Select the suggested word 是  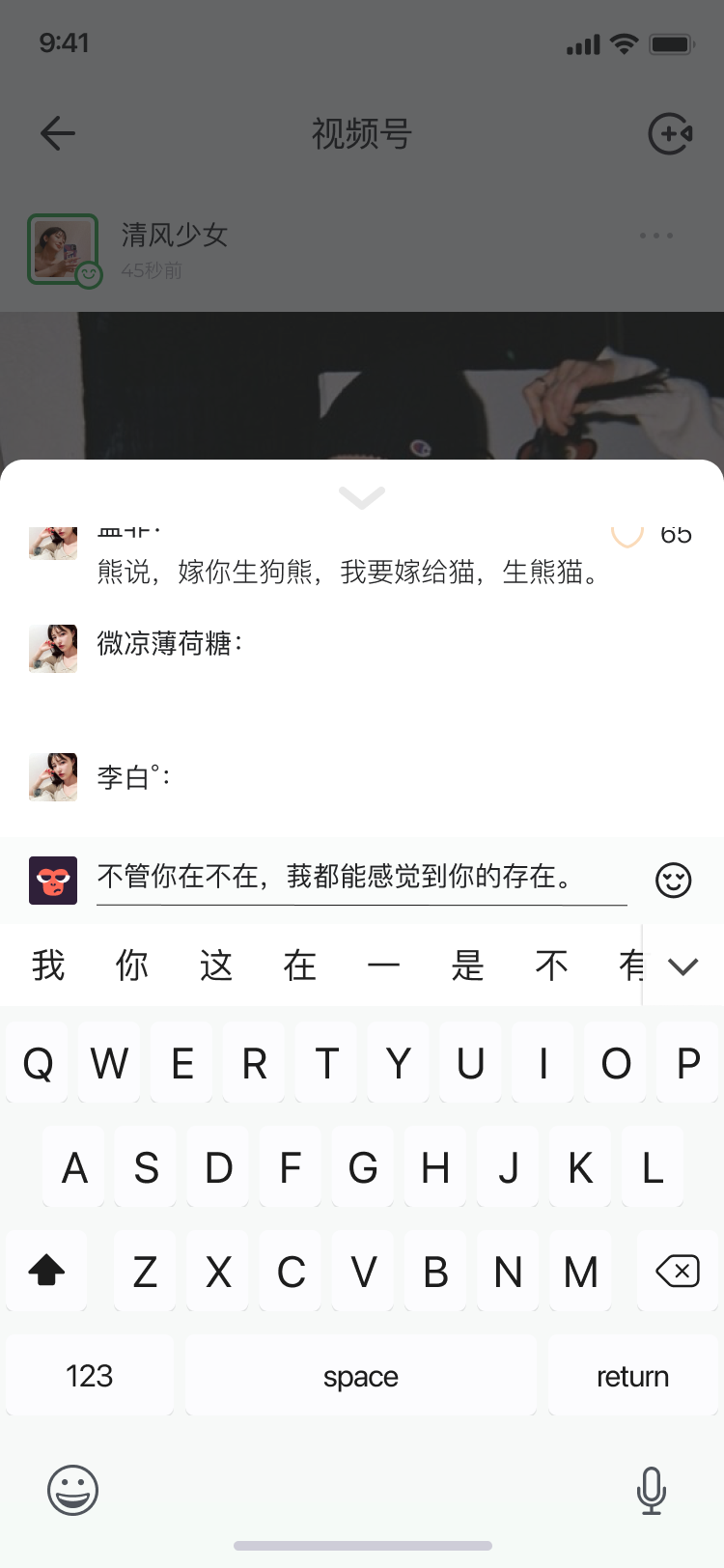467,965
